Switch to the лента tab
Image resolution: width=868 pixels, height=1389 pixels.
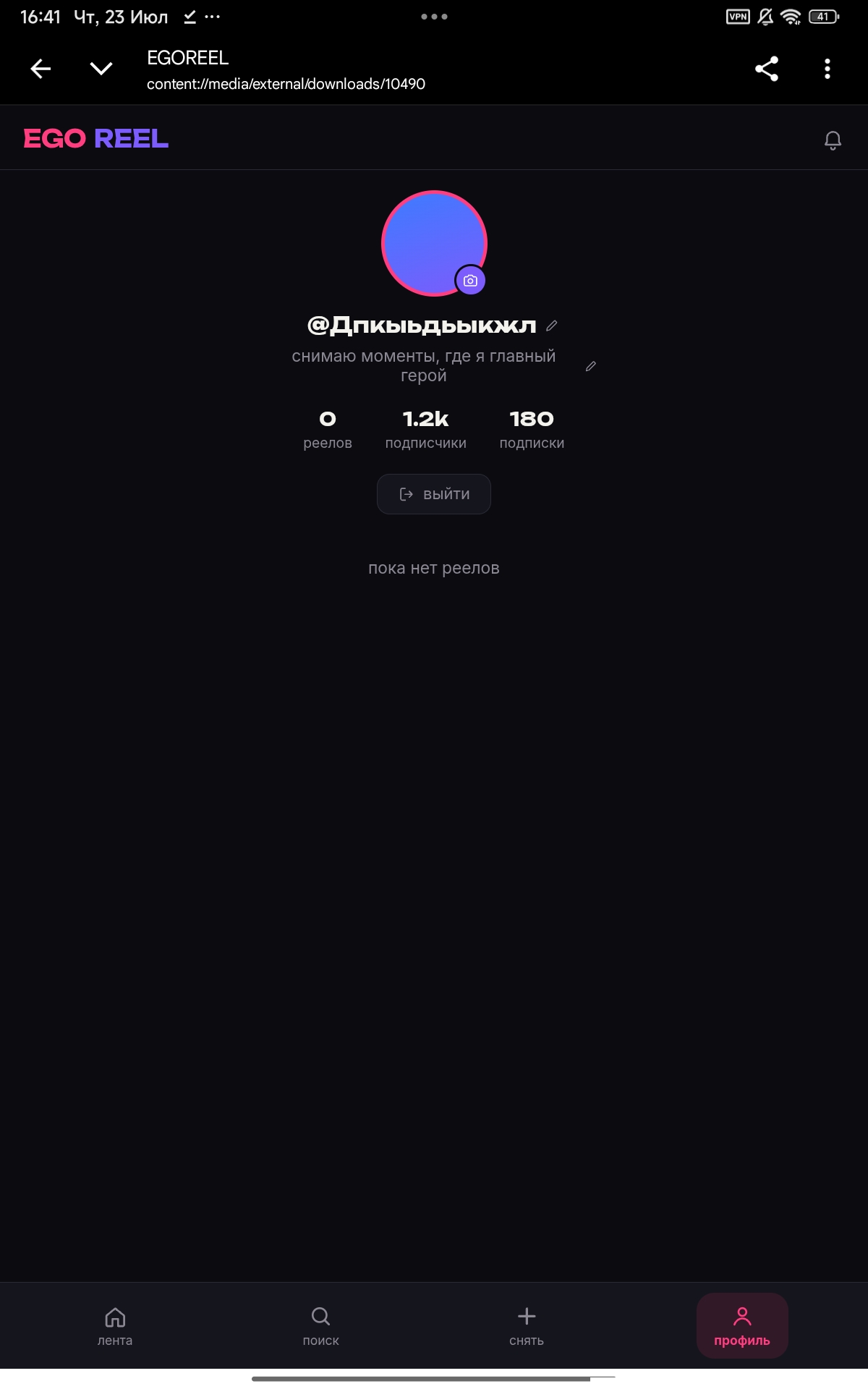(x=115, y=1326)
